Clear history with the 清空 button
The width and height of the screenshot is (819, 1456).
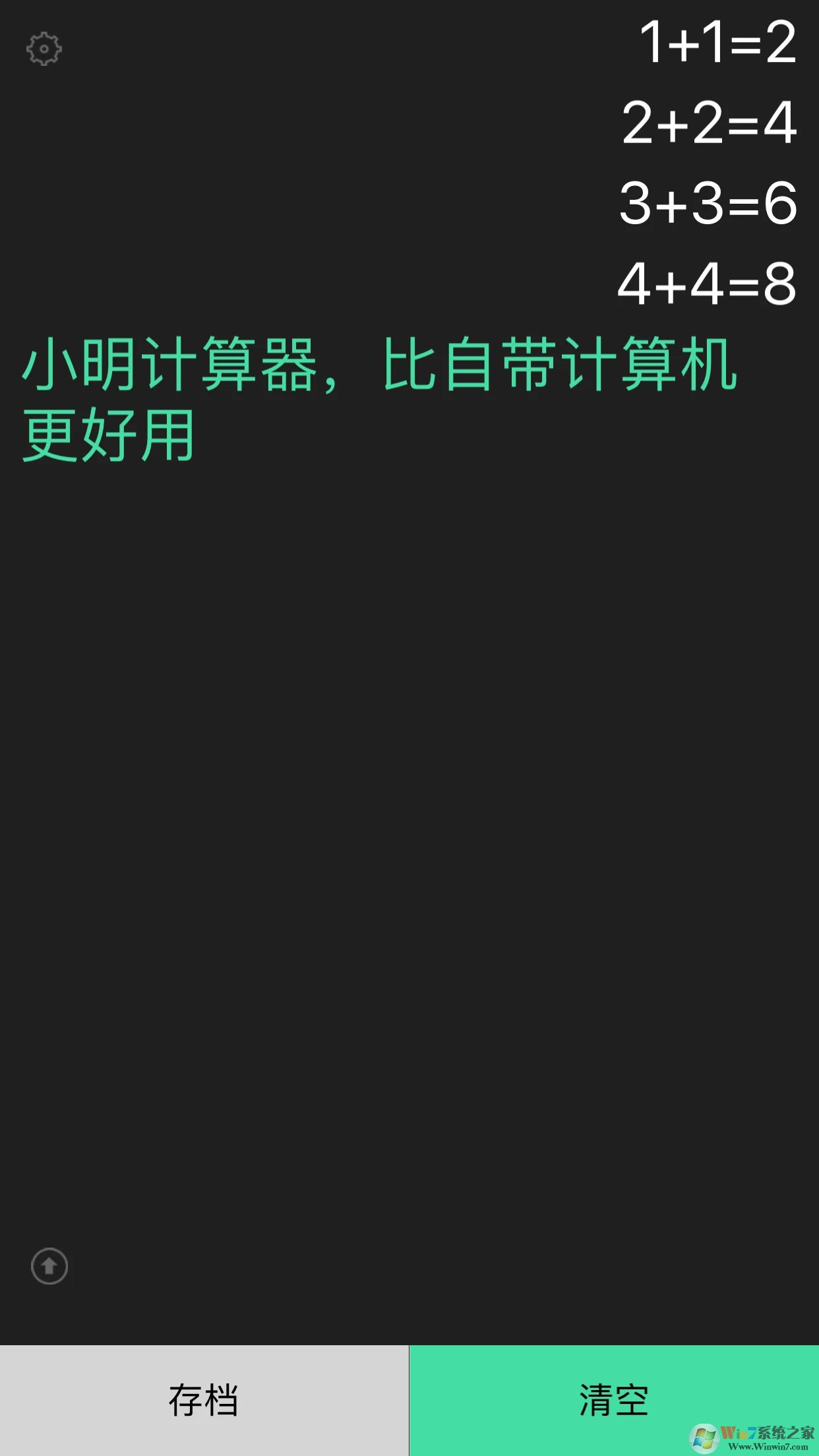pyautogui.click(x=613, y=1400)
